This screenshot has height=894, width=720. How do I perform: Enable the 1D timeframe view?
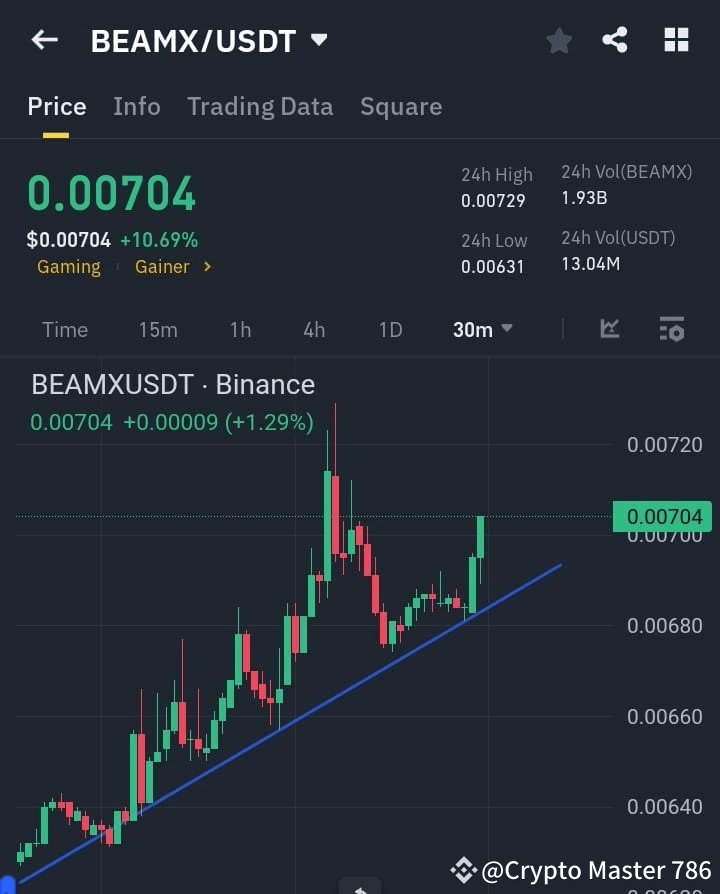click(390, 329)
